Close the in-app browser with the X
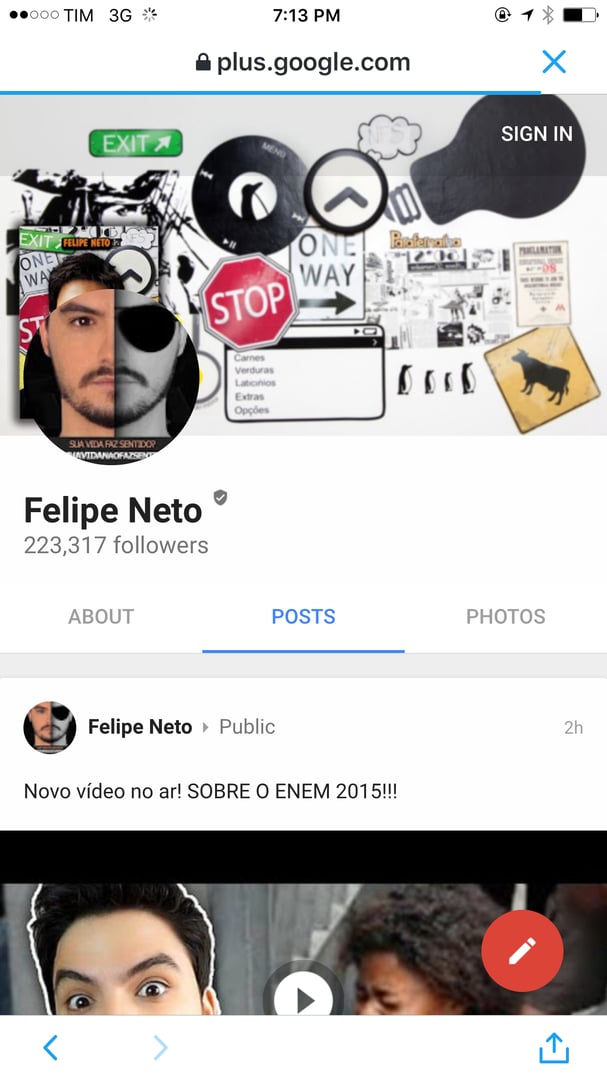 [553, 62]
